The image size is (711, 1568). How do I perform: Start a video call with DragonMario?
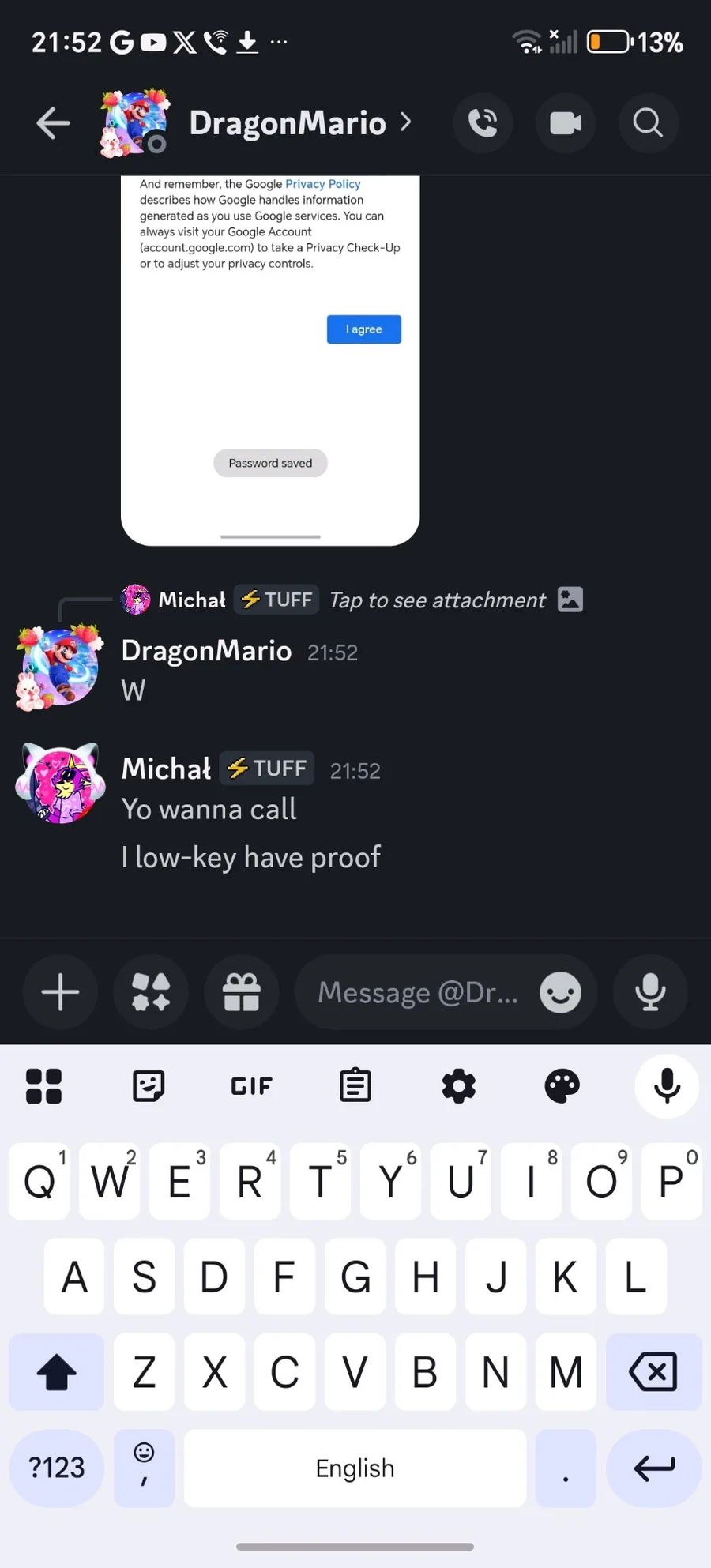566,123
